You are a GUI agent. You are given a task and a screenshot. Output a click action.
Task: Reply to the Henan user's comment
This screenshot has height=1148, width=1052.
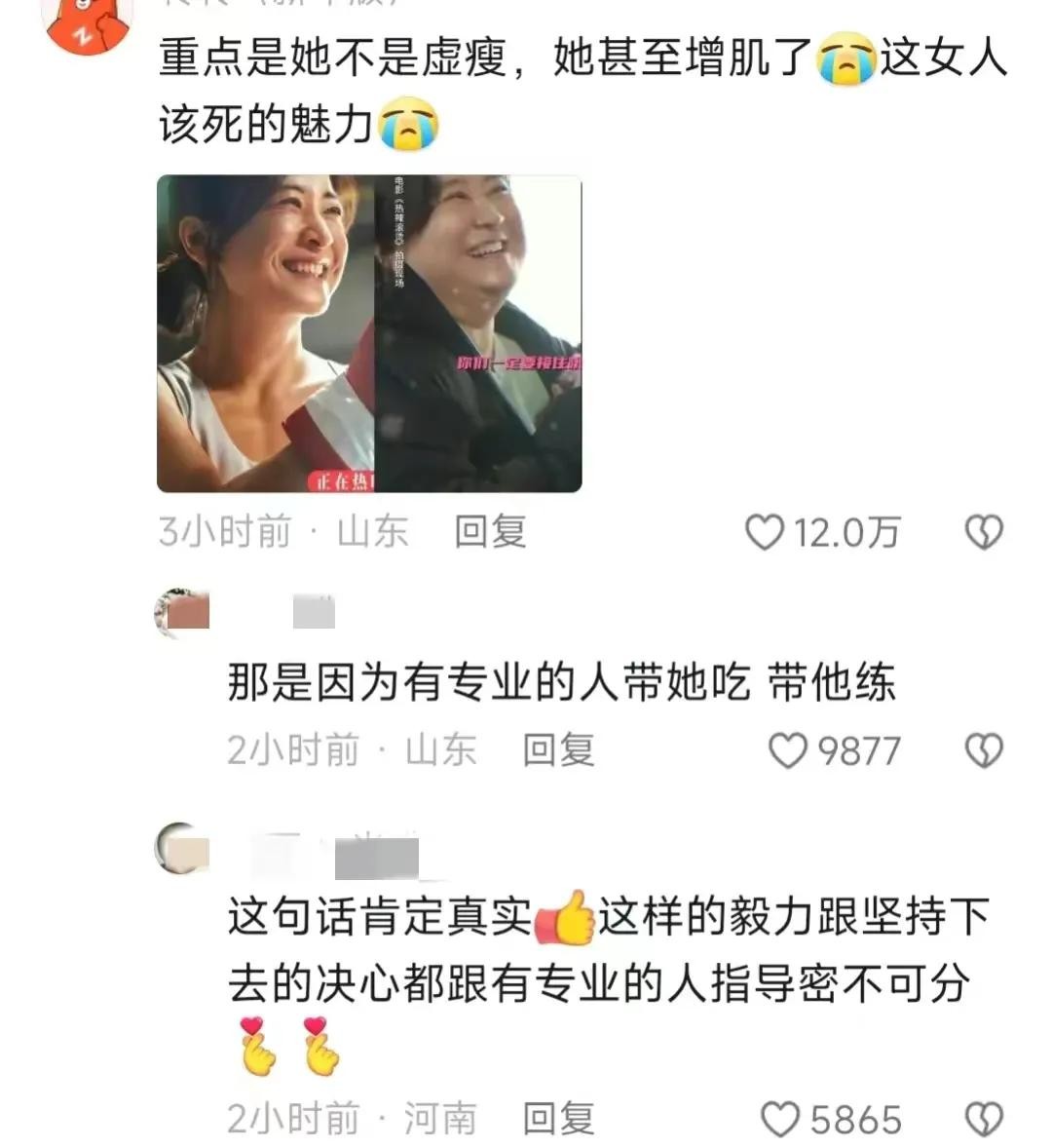(x=558, y=1119)
